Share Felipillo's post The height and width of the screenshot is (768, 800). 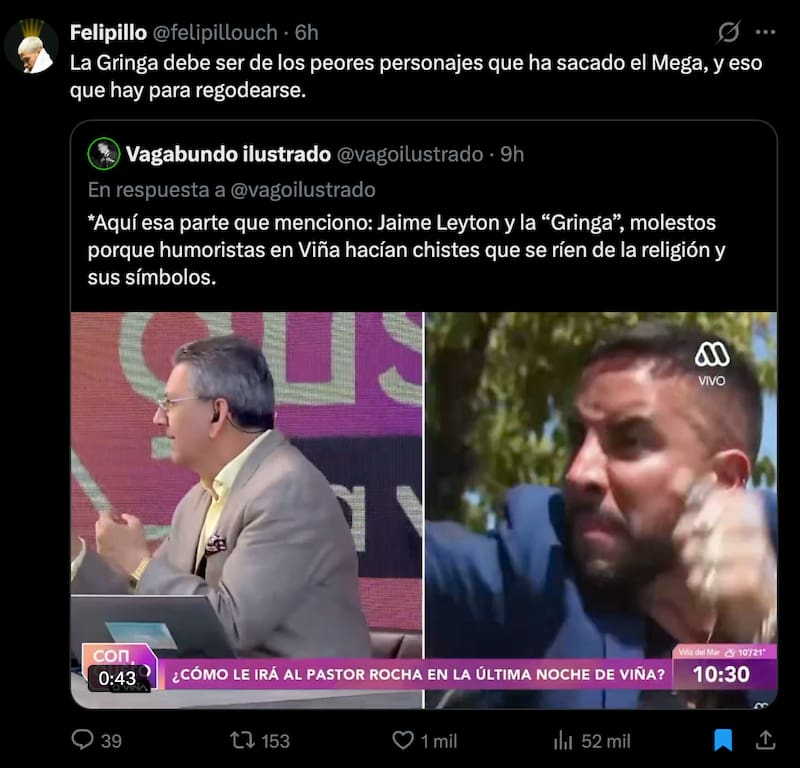click(766, 740)
